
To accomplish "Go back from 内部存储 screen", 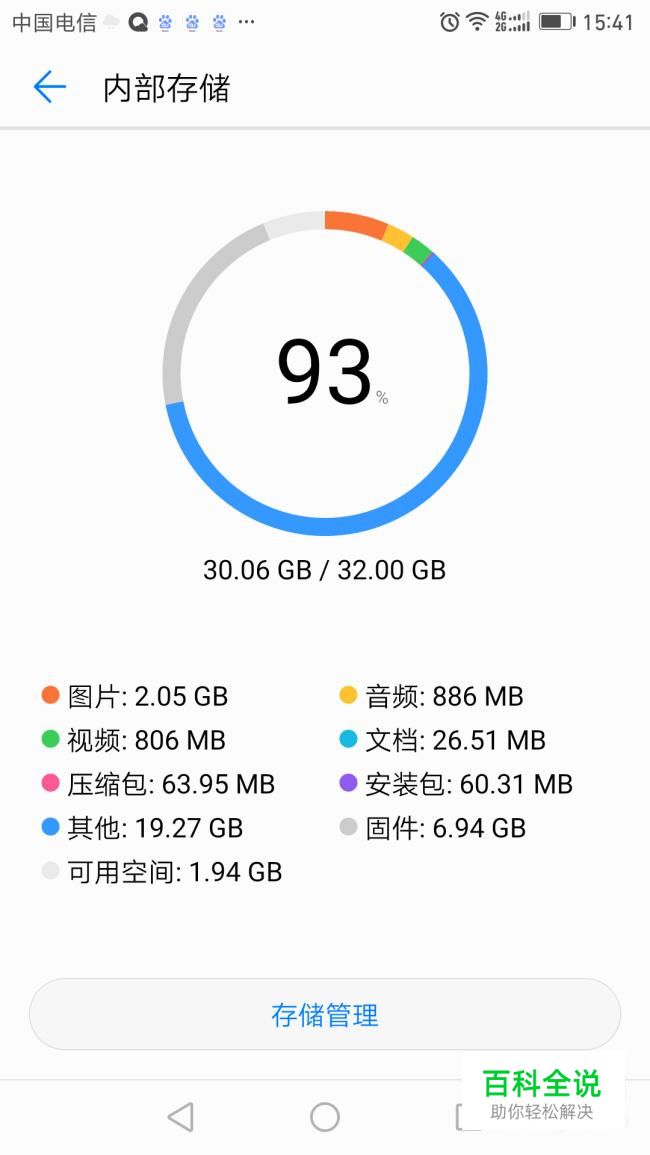I will [50, 87].
